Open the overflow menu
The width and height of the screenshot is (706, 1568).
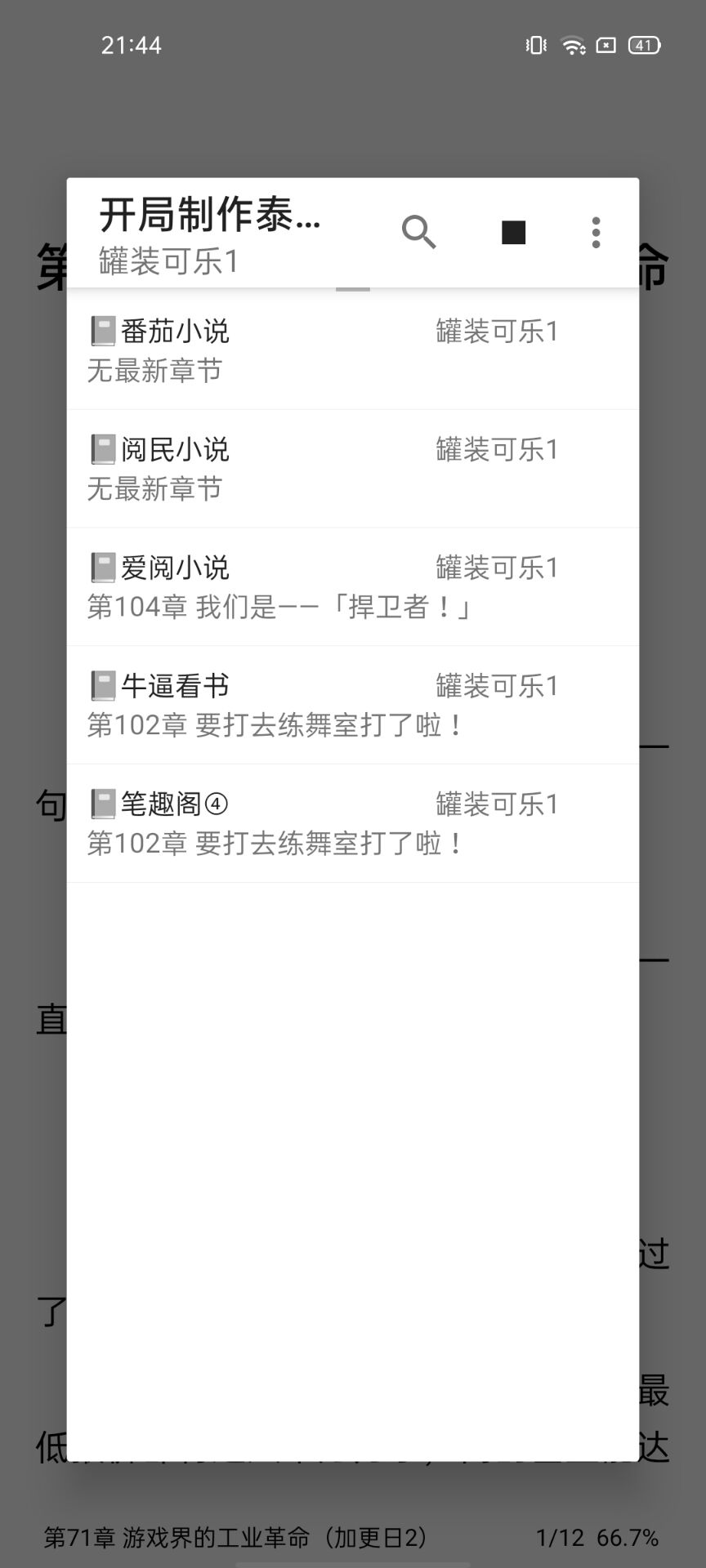596,233
